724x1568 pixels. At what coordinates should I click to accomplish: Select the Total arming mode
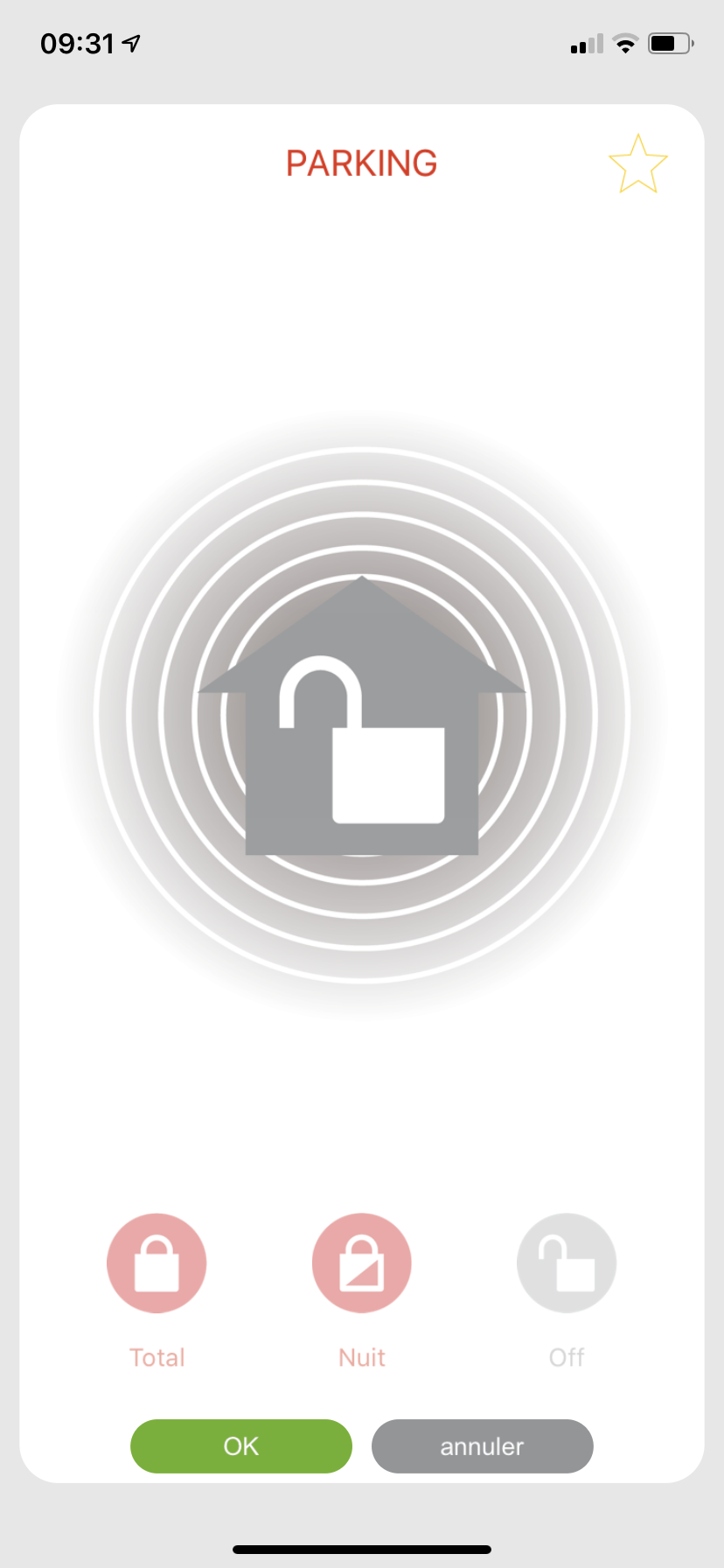point(157,1263)
